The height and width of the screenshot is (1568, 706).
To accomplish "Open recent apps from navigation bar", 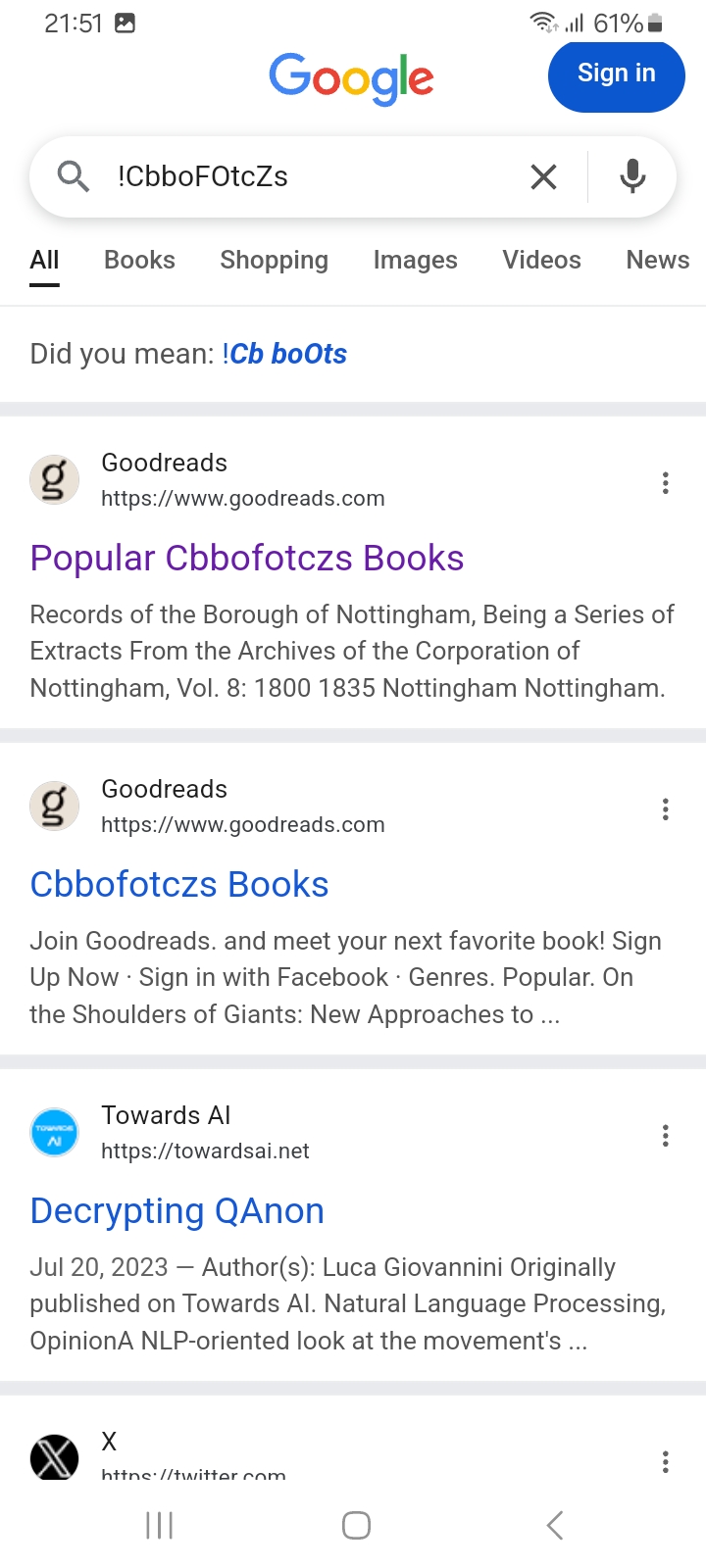I will (159, 1525).
